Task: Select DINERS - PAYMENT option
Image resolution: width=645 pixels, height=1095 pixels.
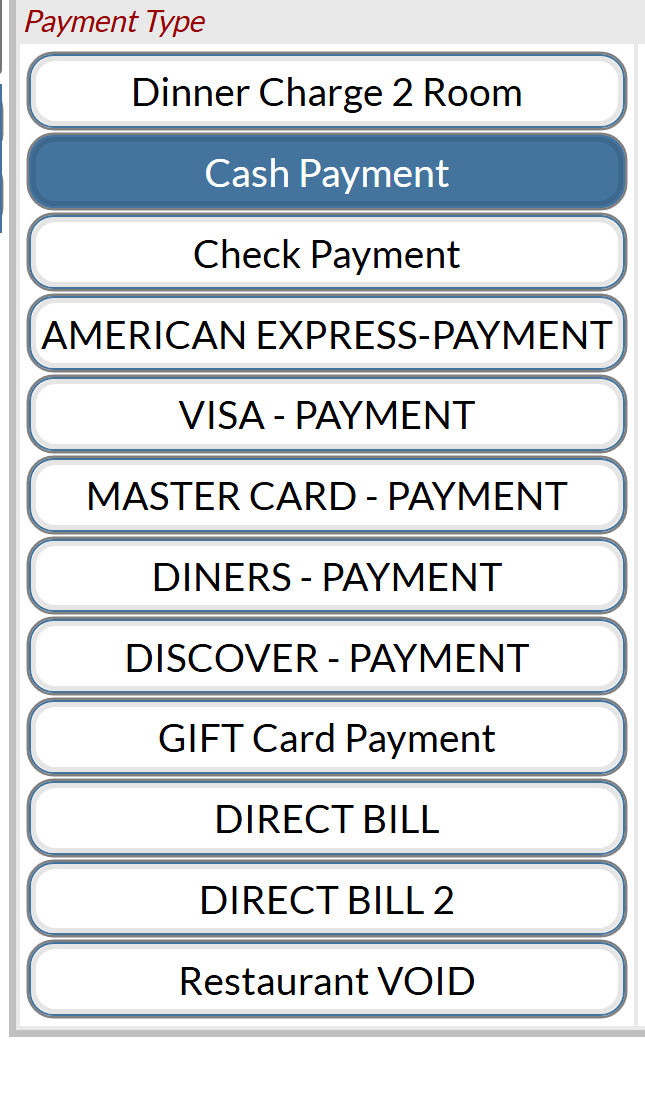Action: pos(327,576)
